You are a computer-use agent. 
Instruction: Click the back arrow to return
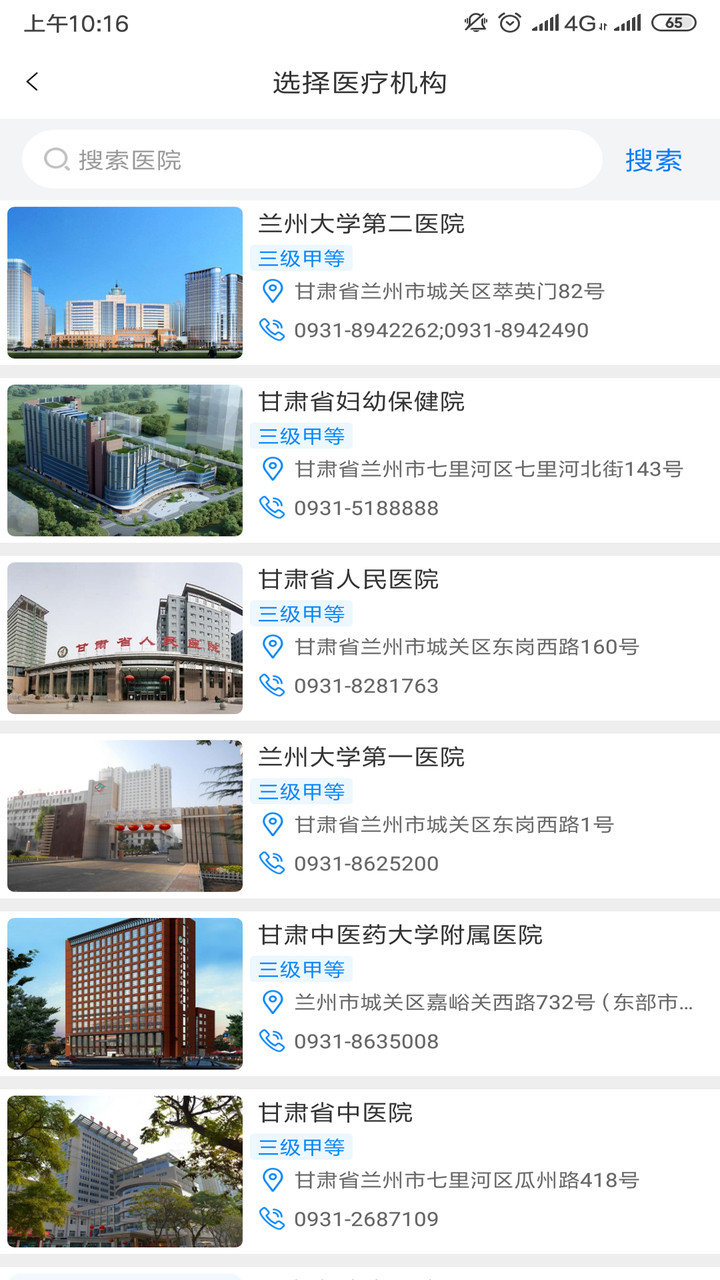point(33,82)
